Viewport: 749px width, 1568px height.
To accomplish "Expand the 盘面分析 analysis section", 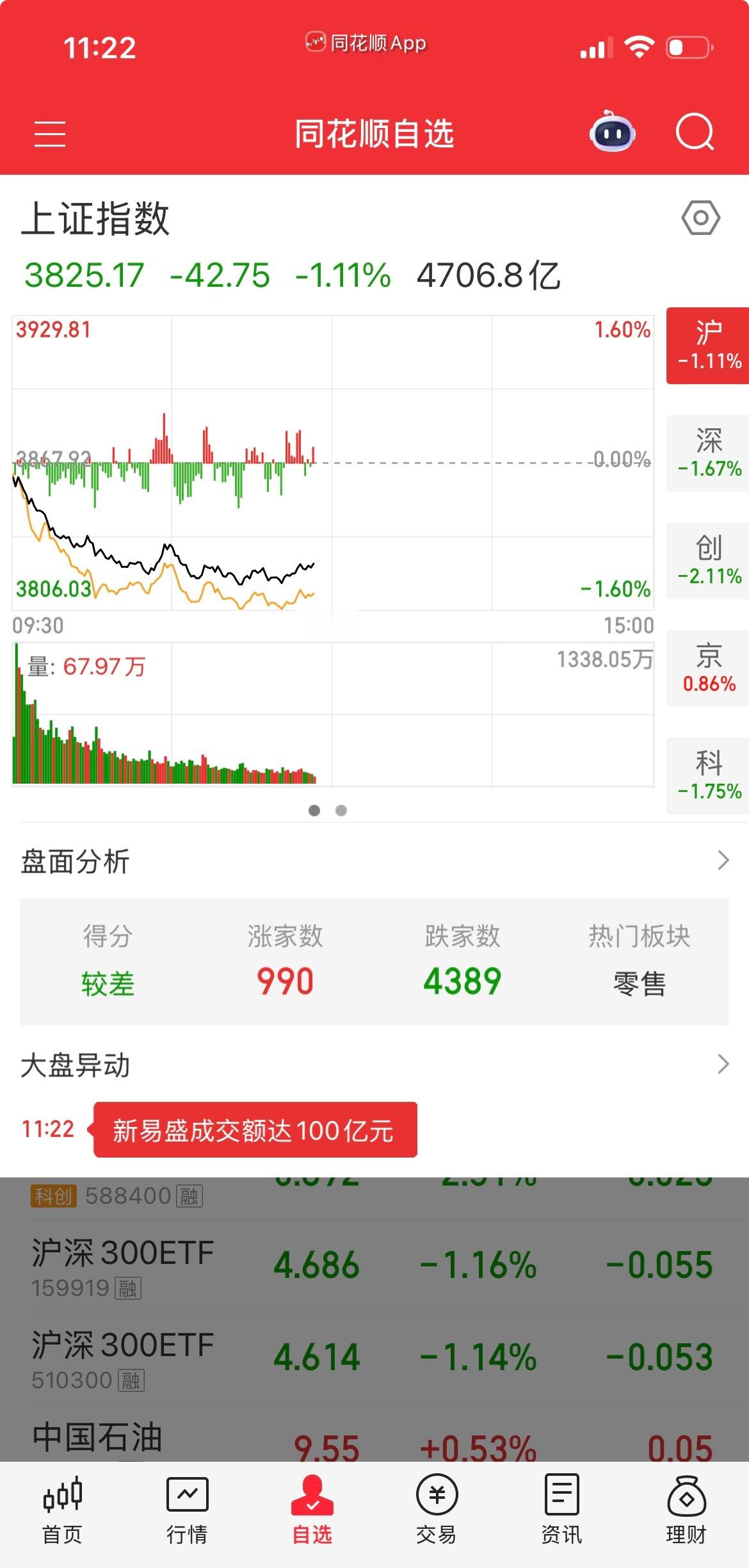I will (374, 862).
